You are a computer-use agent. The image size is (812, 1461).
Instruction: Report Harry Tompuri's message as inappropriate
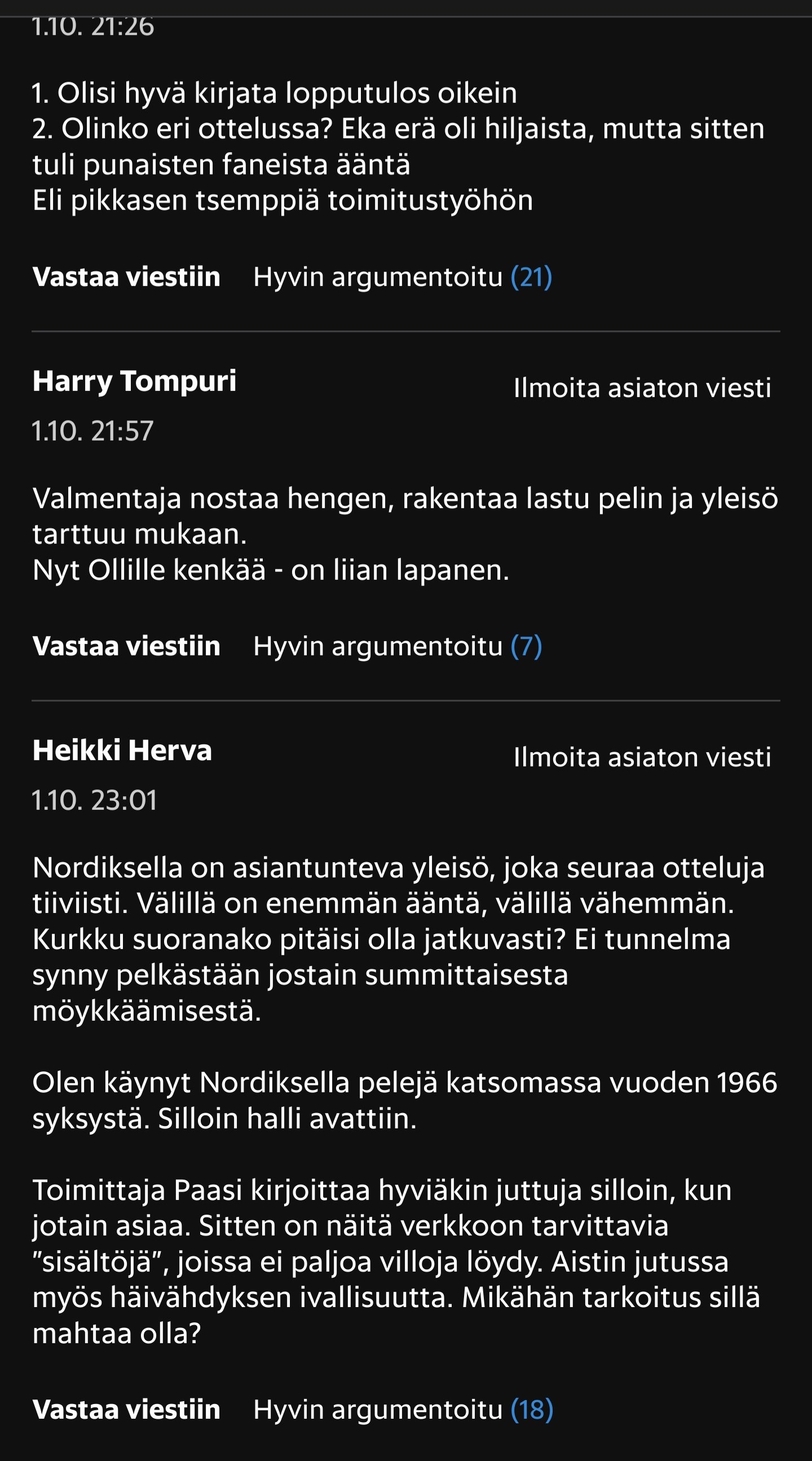642,389
